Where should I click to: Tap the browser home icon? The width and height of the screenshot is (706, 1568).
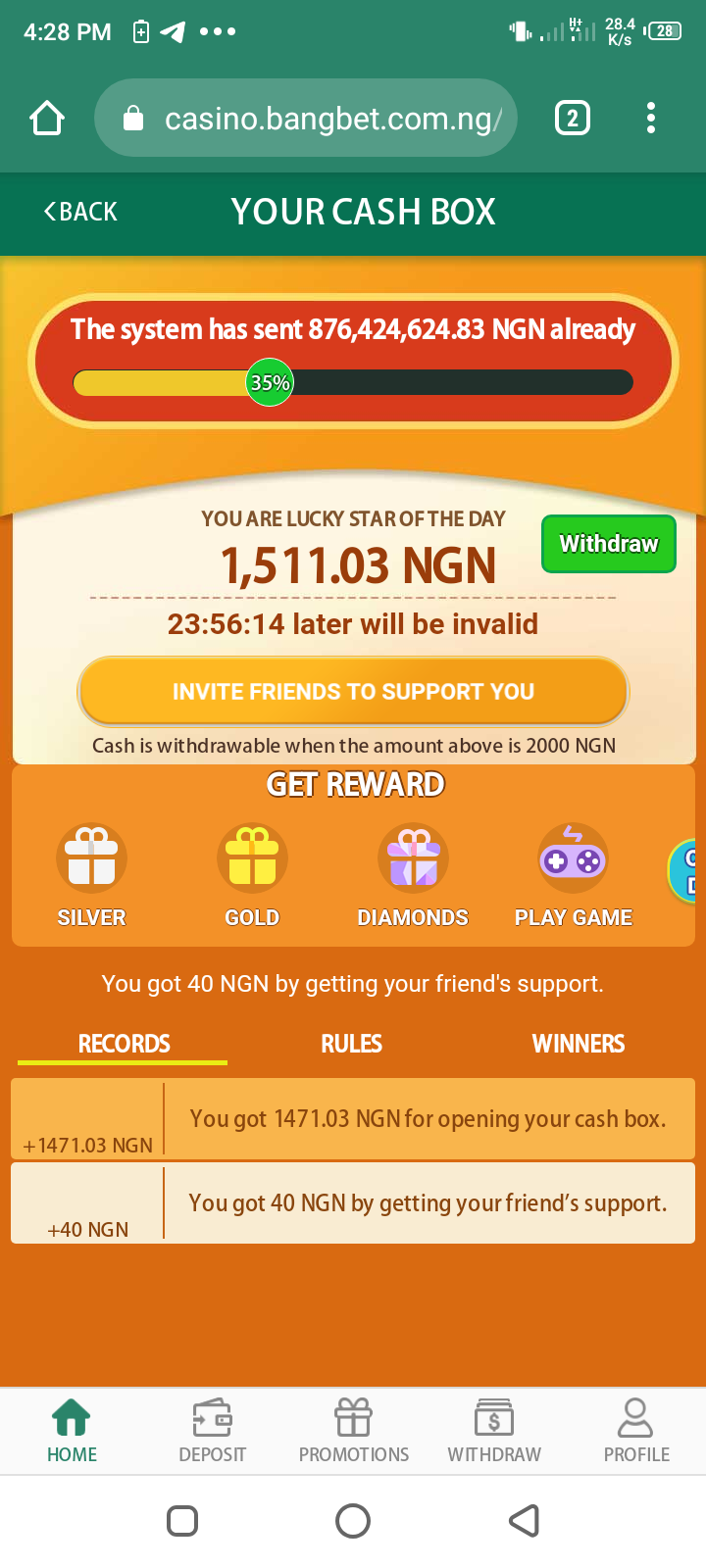pyautogui.click(x=47, y=119)
